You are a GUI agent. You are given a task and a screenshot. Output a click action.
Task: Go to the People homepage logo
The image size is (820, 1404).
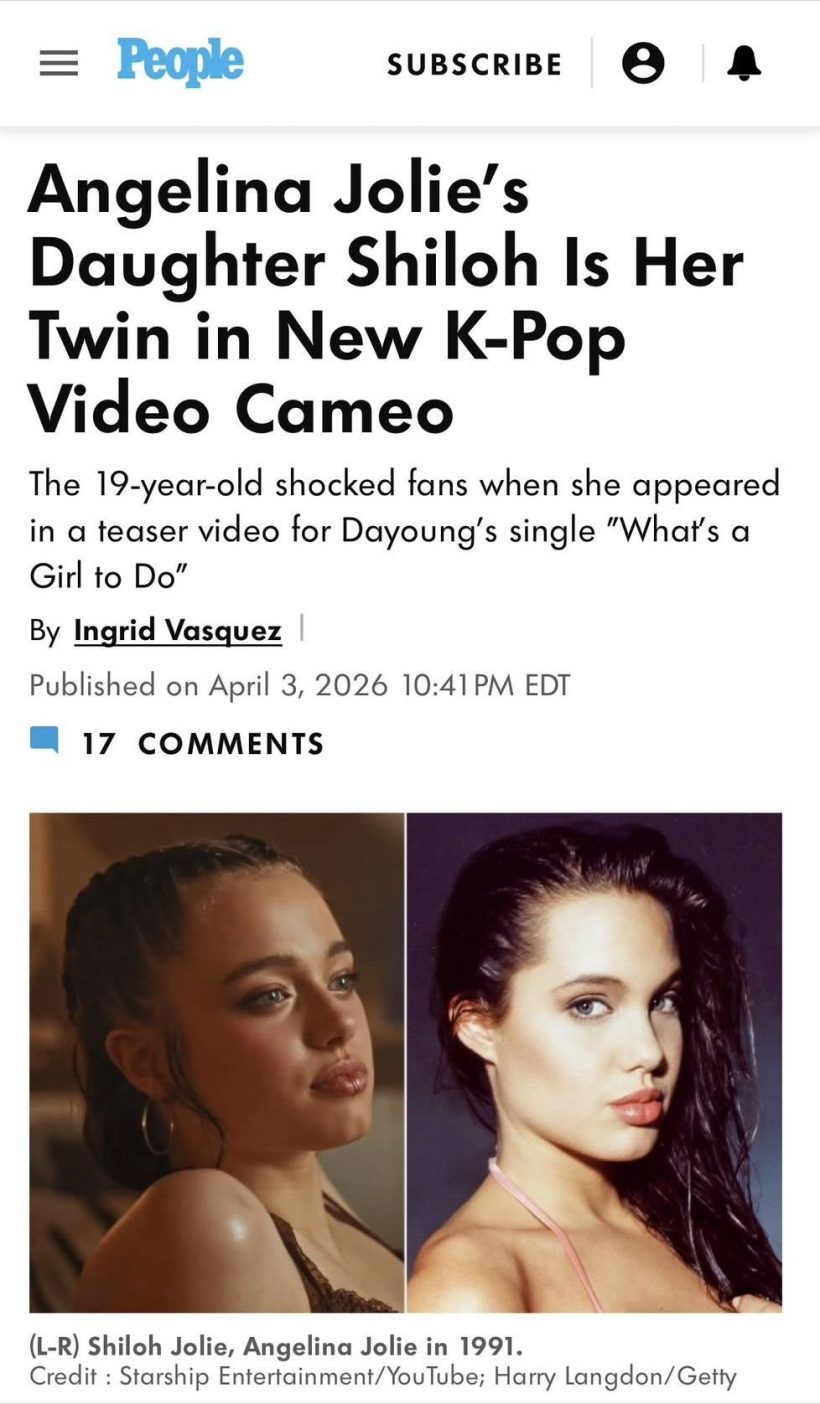[x=180, y=62]
